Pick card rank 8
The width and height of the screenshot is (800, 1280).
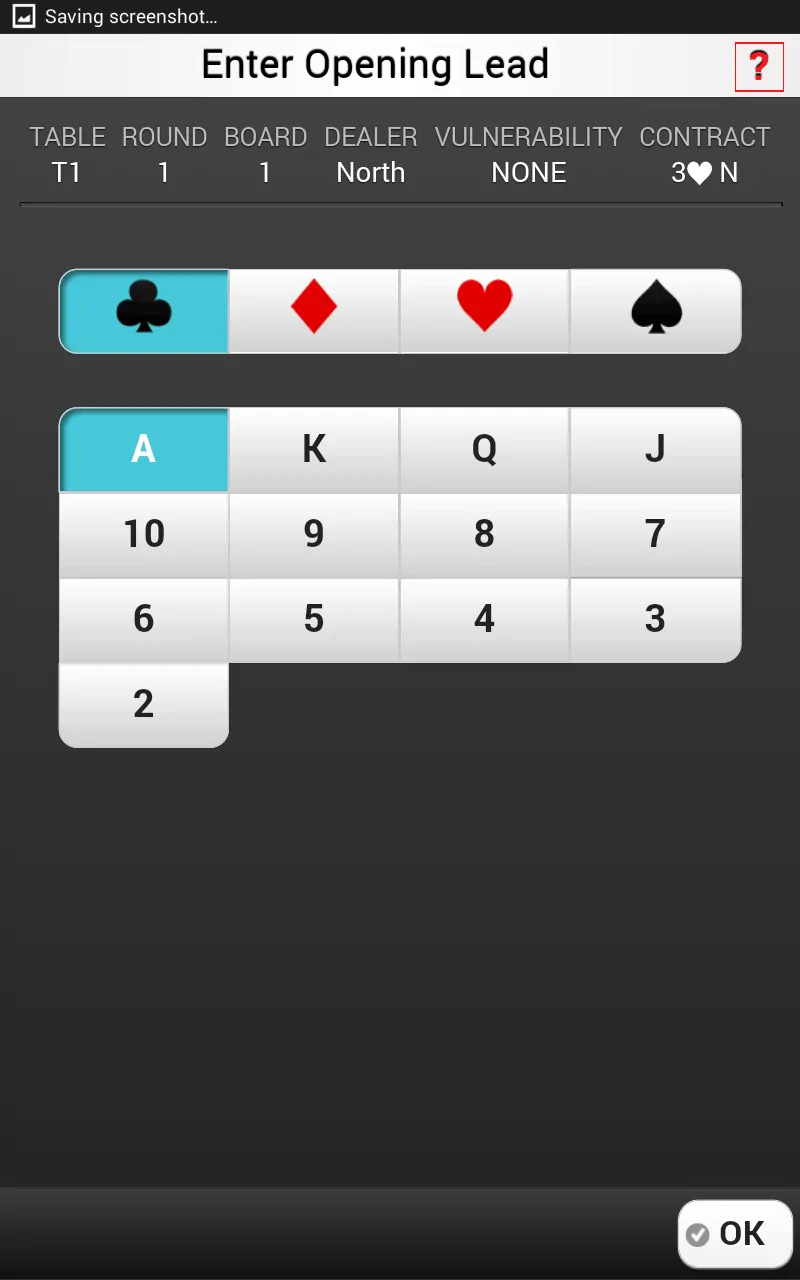tap(484, 534)
